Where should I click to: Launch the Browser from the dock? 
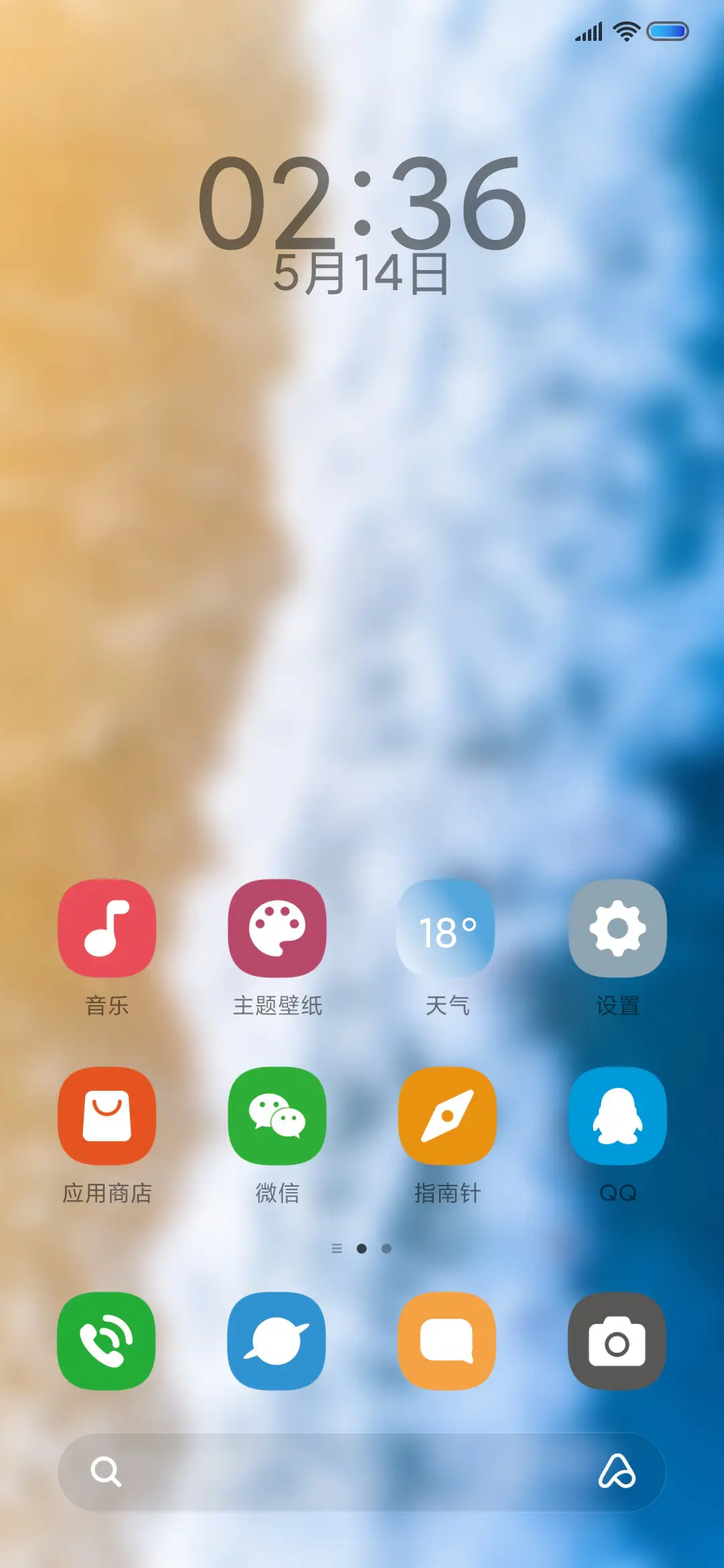(277, 1342)
